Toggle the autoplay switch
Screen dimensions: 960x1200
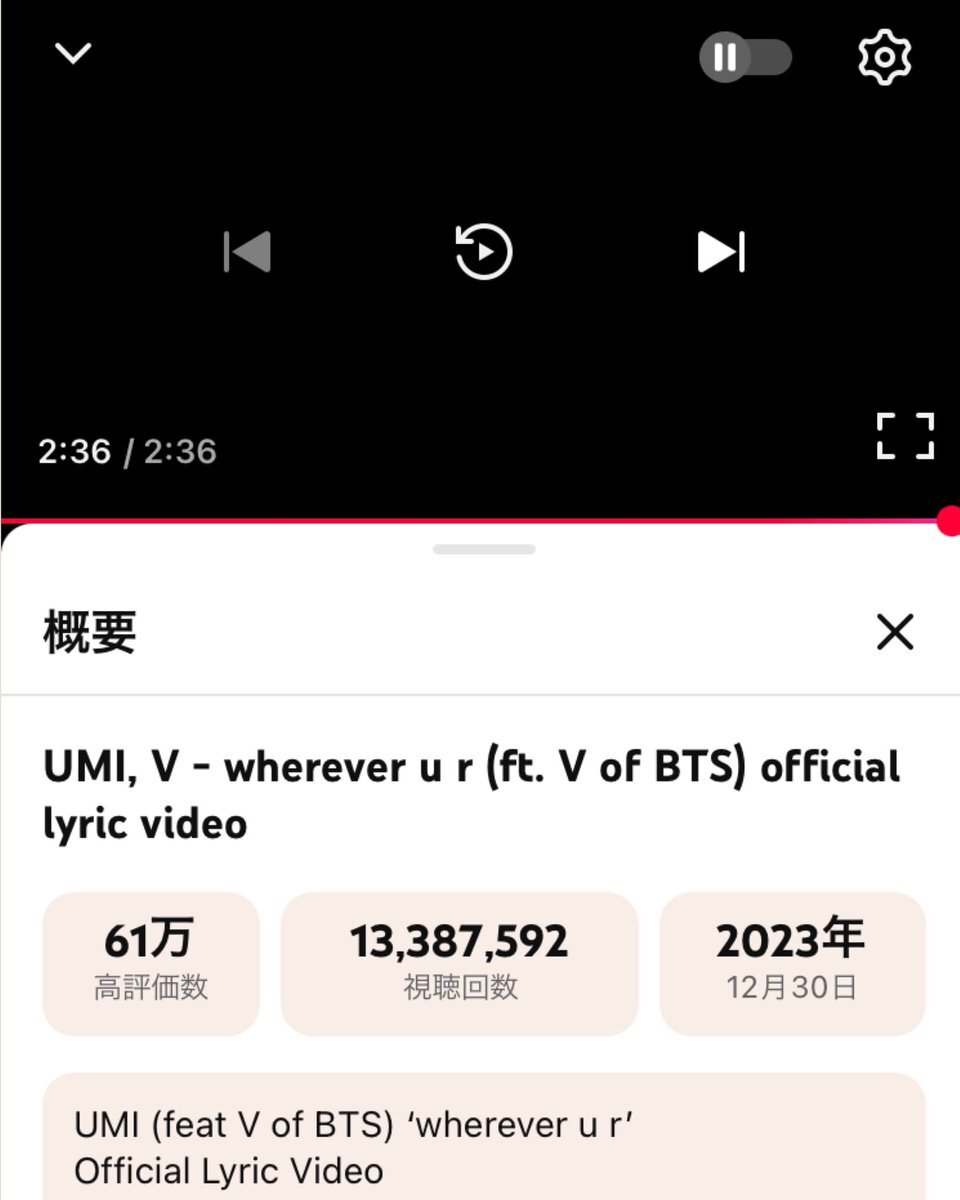pos(745,57)
